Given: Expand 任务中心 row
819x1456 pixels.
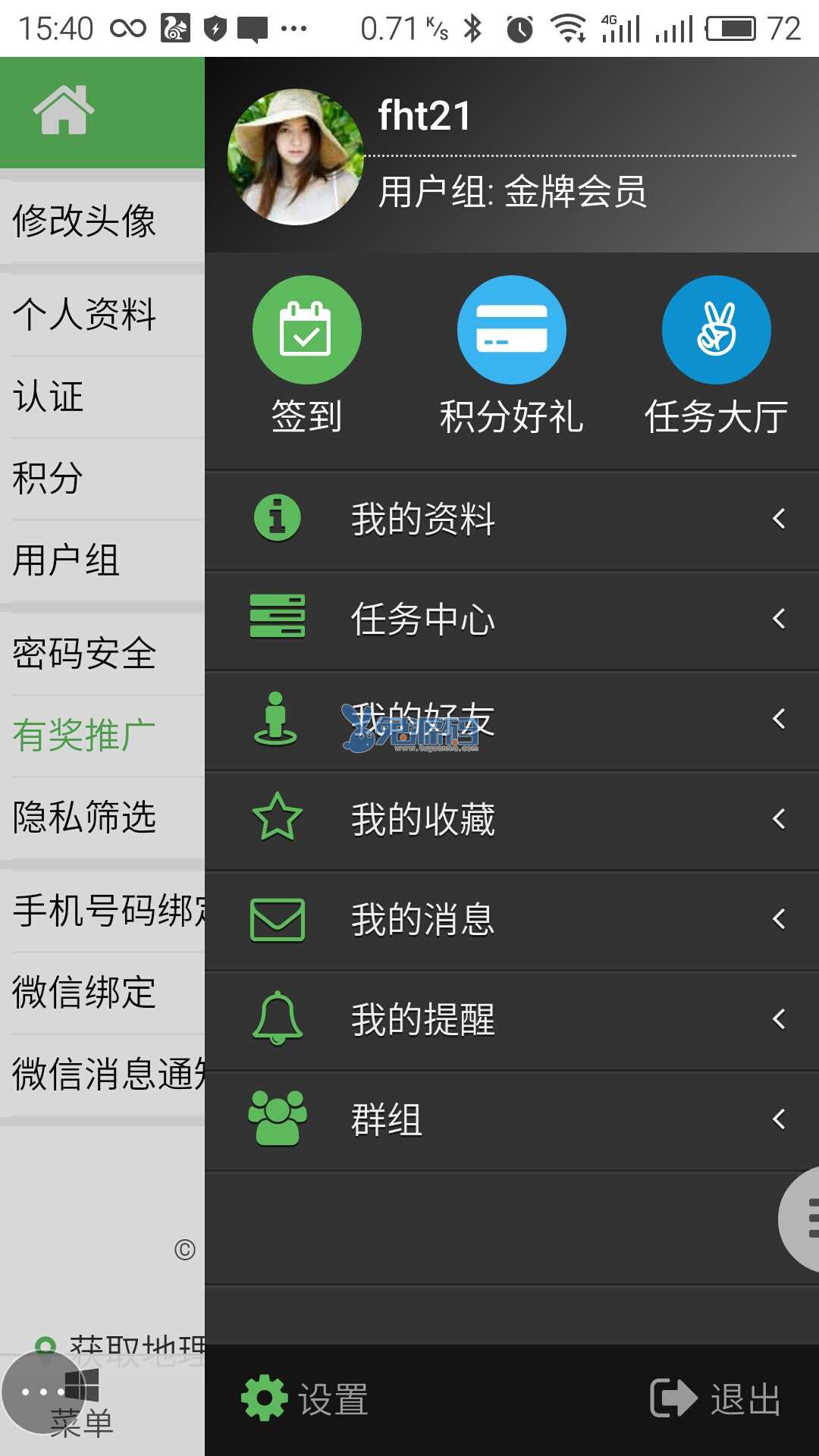Looking at the screenshot, I should 511,620.
